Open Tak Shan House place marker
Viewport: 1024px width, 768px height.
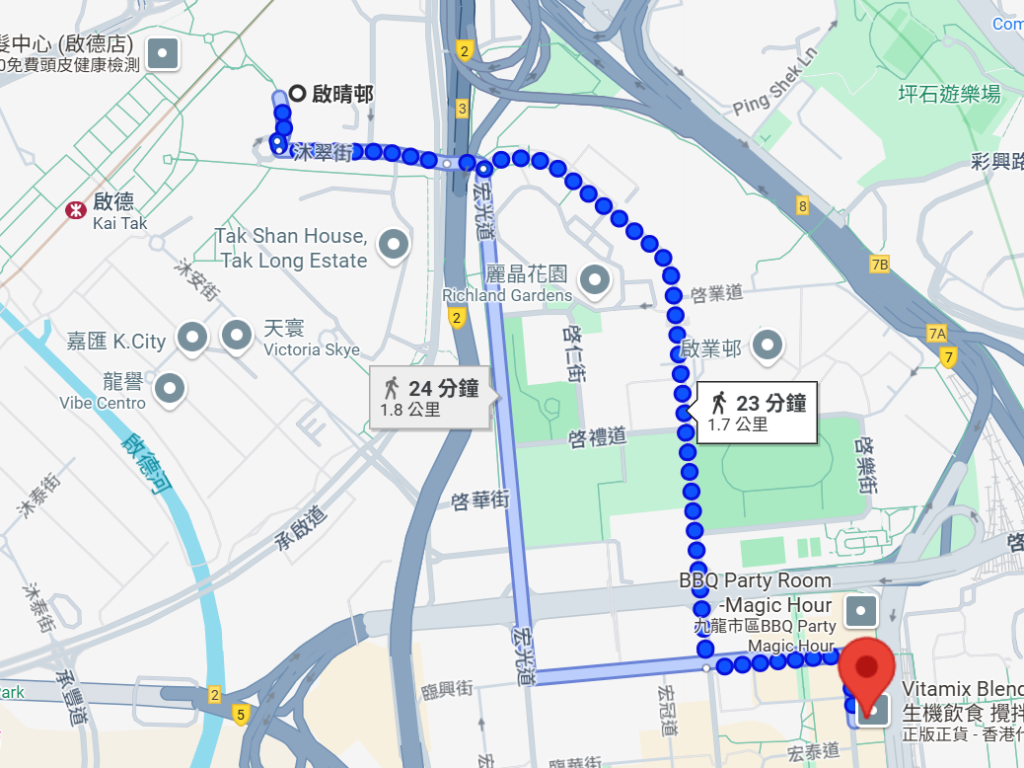pyautogui.click(x=395, y=243)
